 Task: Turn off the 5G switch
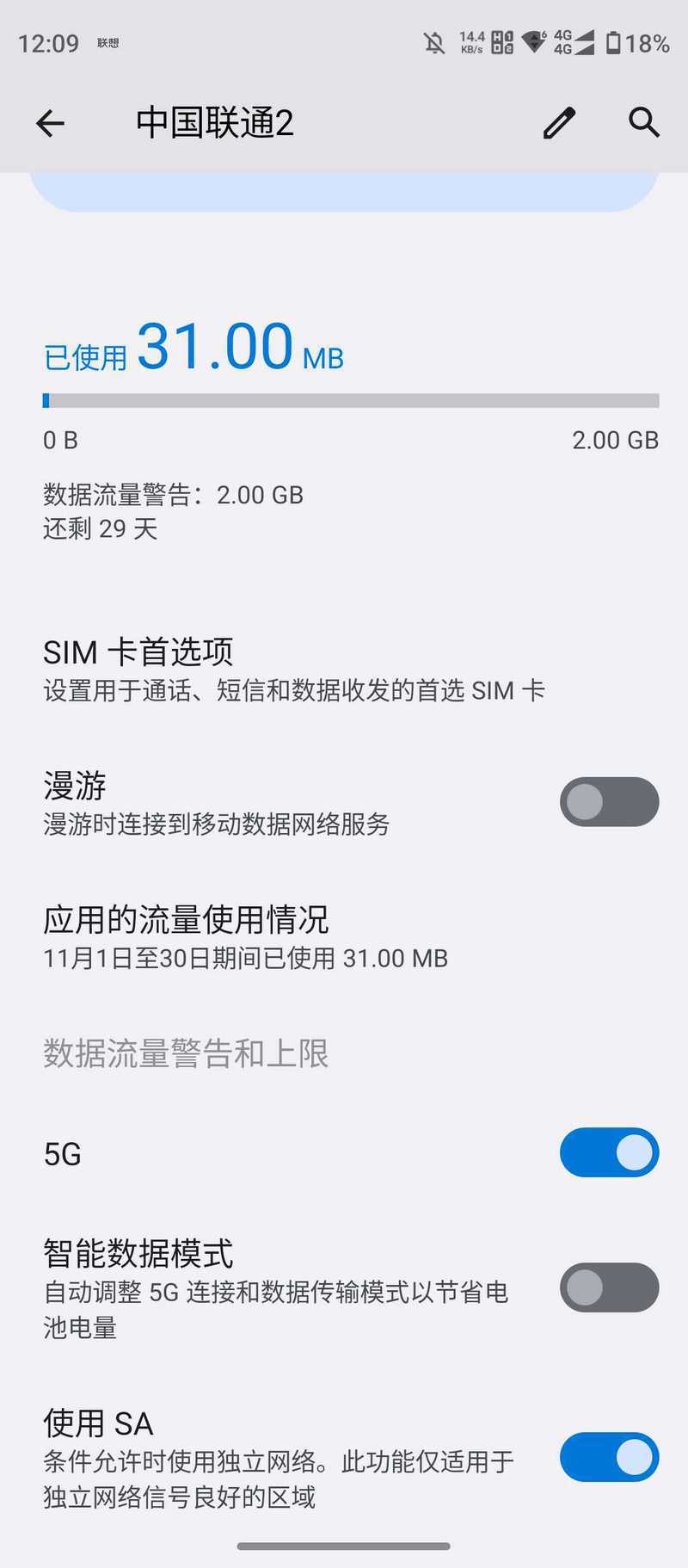[x=609, y=1152]
